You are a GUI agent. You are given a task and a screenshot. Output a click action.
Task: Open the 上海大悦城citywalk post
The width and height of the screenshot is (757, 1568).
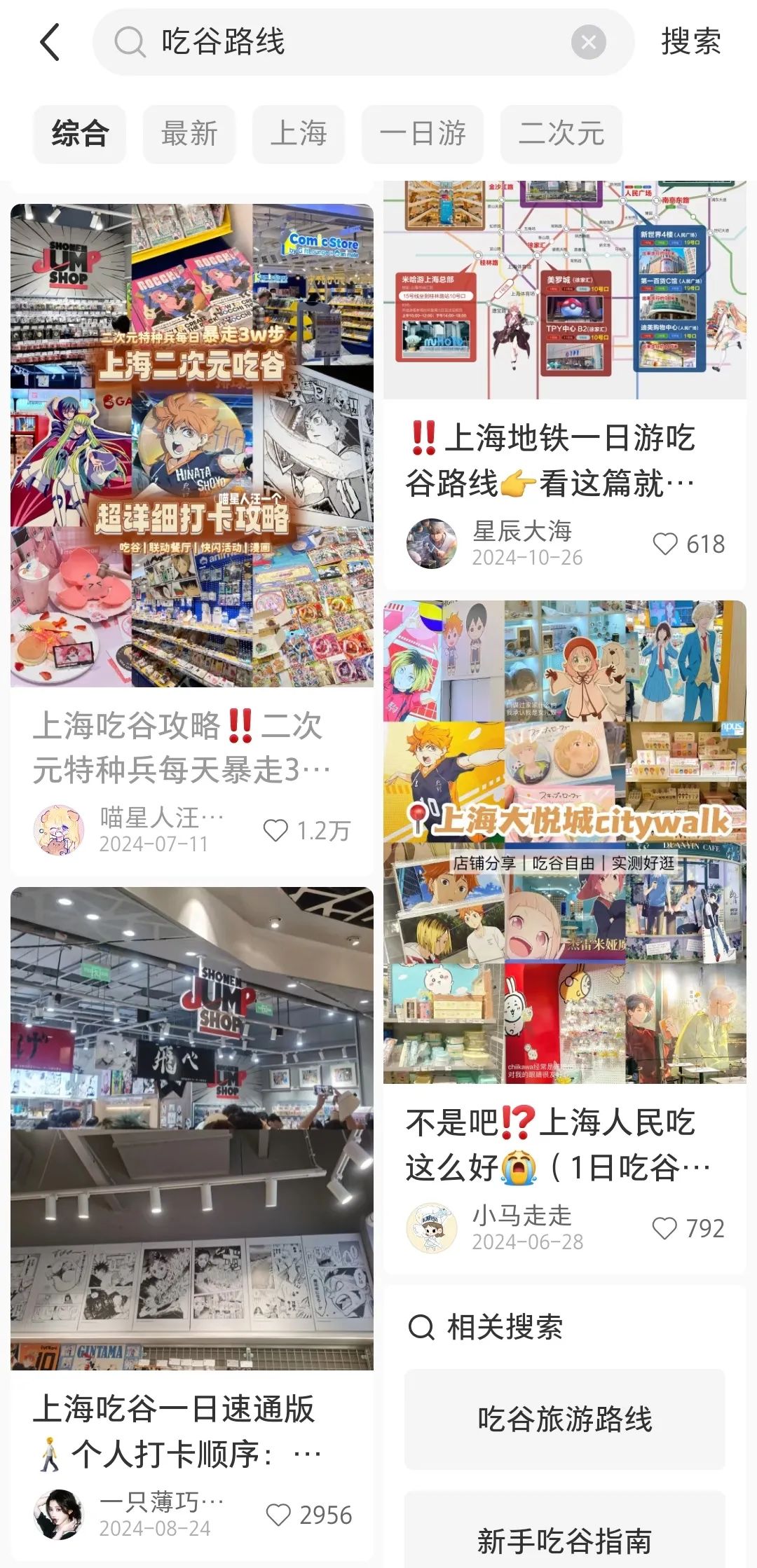click(564, 841)
